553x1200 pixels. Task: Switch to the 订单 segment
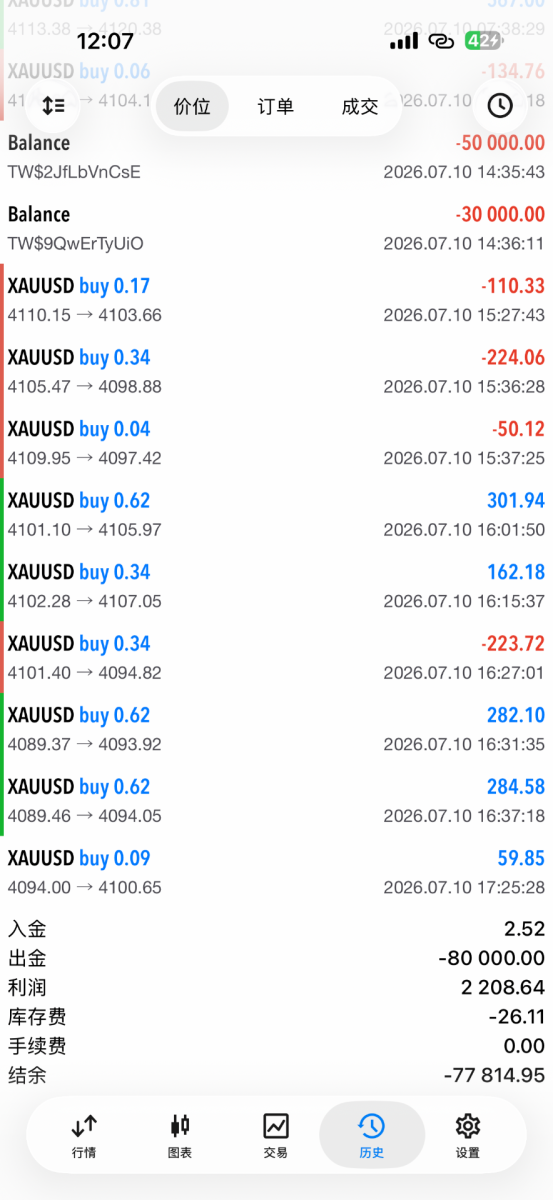coord(276,106)
